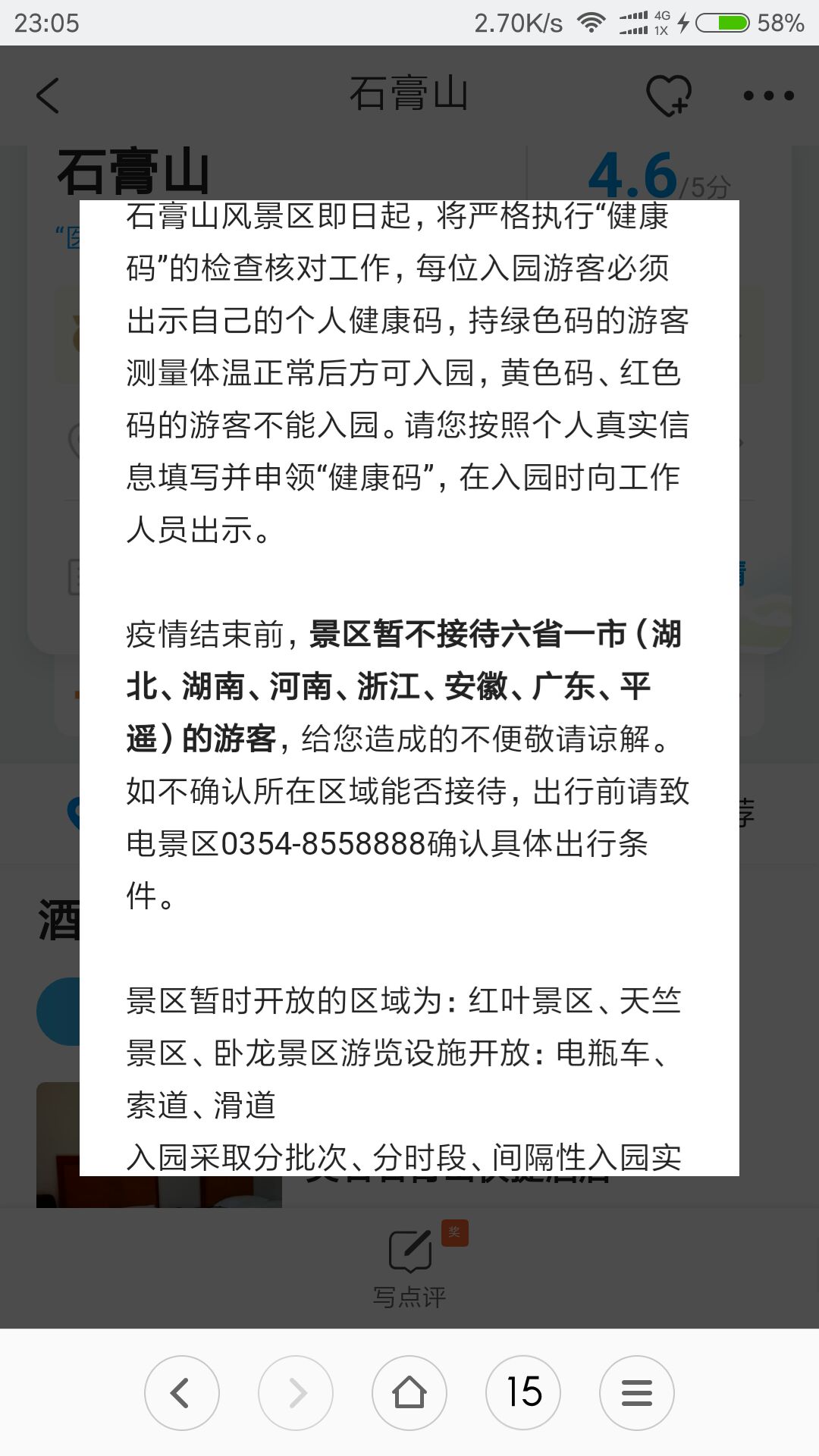The image size is (819, 1456).
Task: Add 石膏山 to favorites
Action: point(668,96)
